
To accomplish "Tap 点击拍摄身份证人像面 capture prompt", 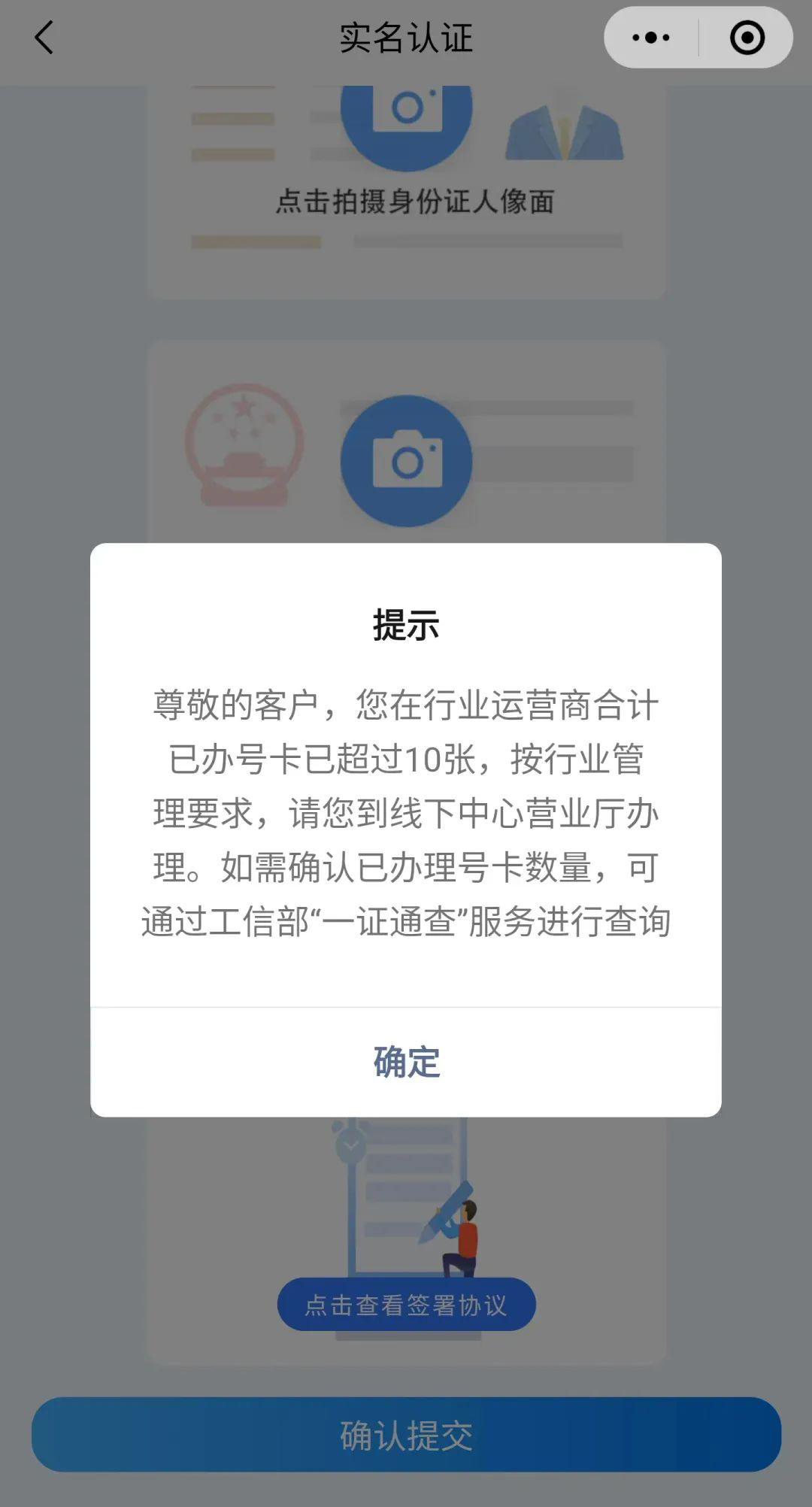I will coord(406,199).
